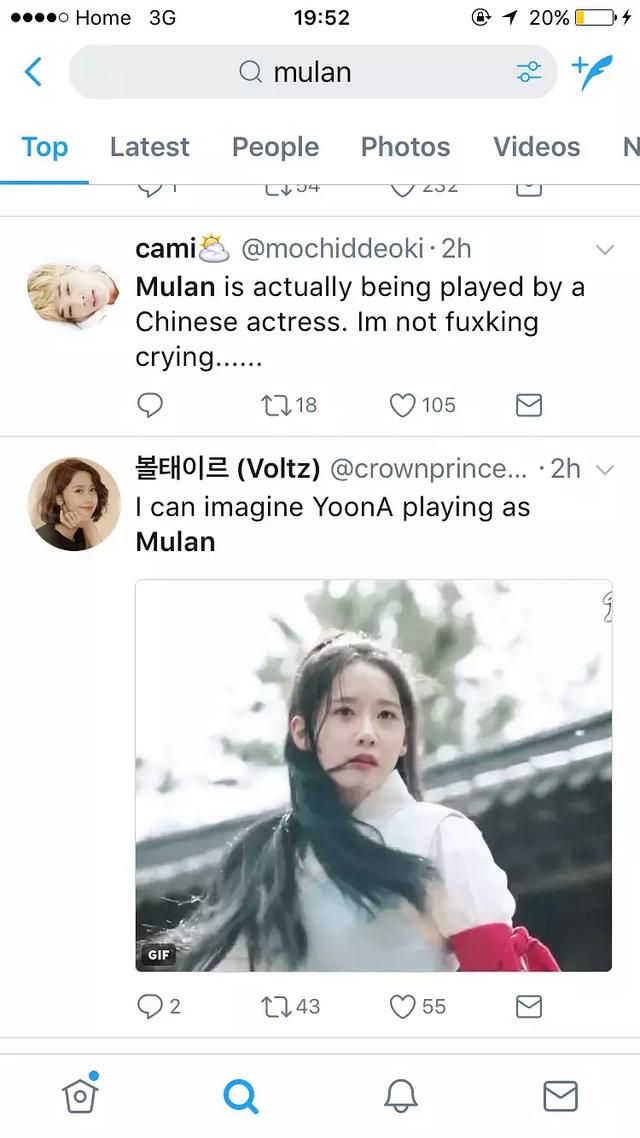Viewport: 640px width, 1138px height.
Task: Tap the mulan search field
Action: pyautogui.click(x=312, y=72)
